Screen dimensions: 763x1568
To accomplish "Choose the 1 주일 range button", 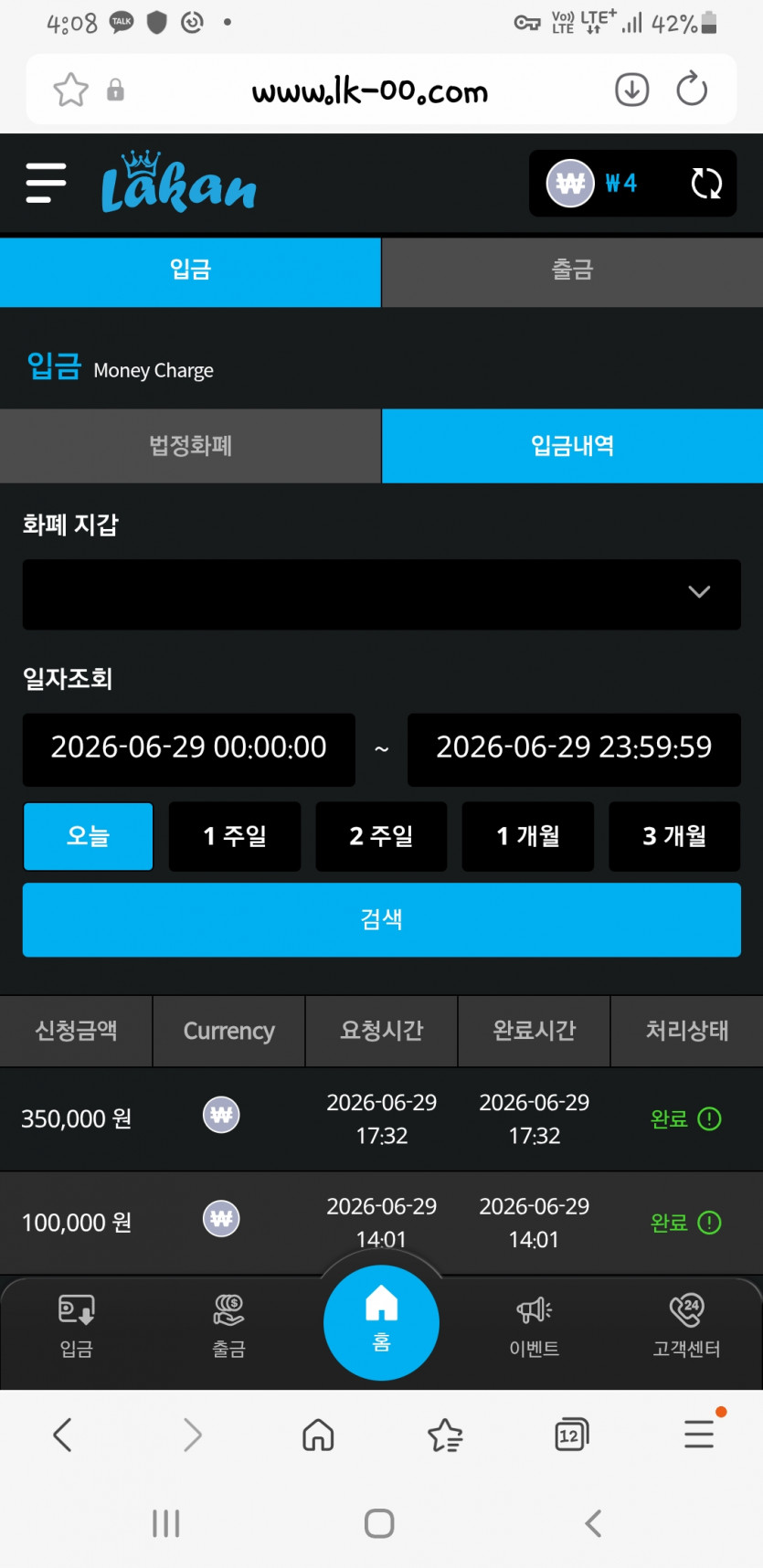I will point(235,836).
